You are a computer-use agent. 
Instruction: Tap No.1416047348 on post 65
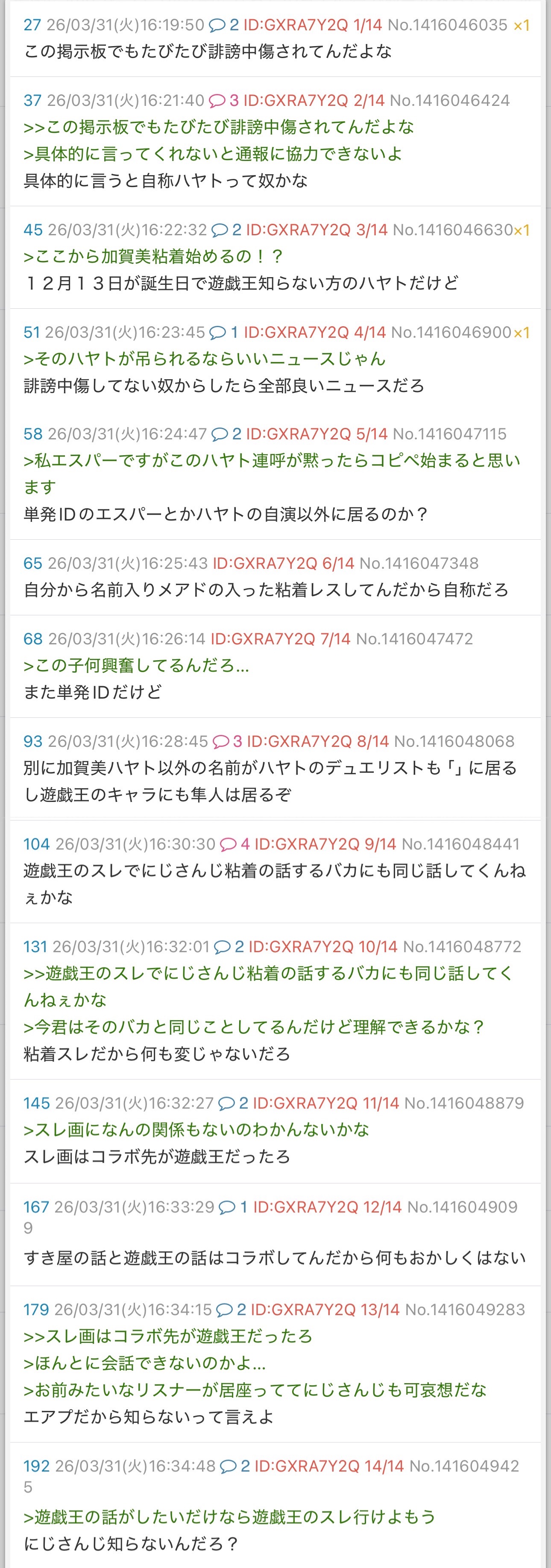pos(419,563)
